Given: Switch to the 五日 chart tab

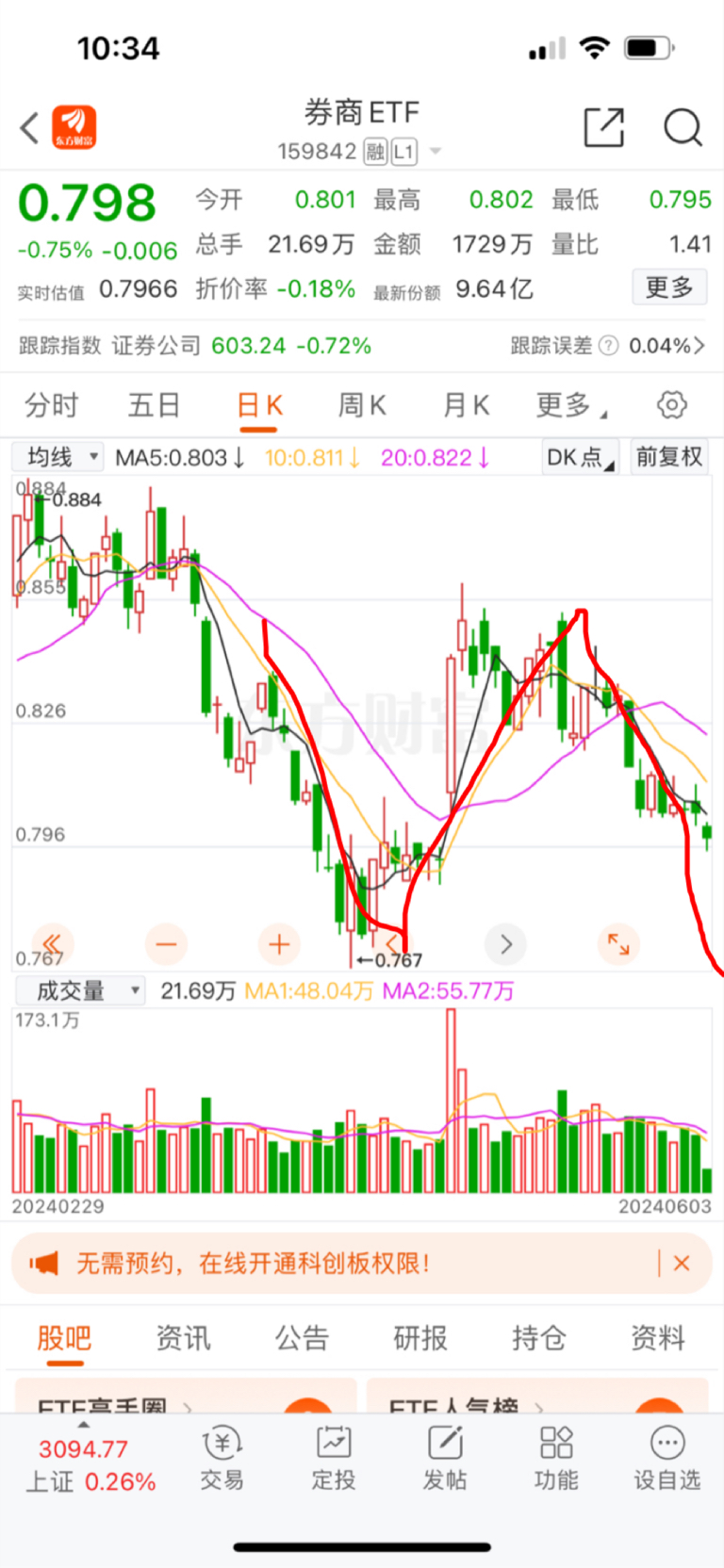Looking at the screenshot, I should pyautogui.click(x=154, y=405).
